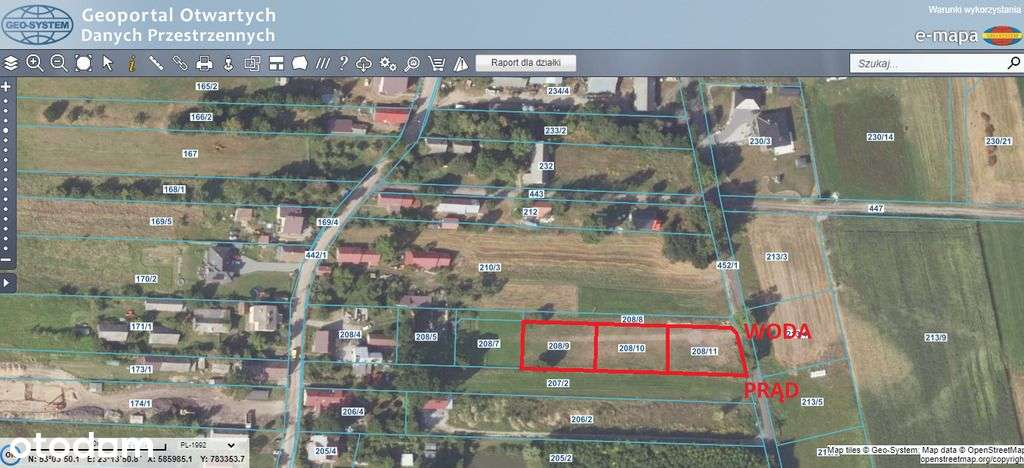The height and width of the screenshot is (468, 1024).
Task: Activate the pointer selection tool
Action: click(x=107, y=63)
